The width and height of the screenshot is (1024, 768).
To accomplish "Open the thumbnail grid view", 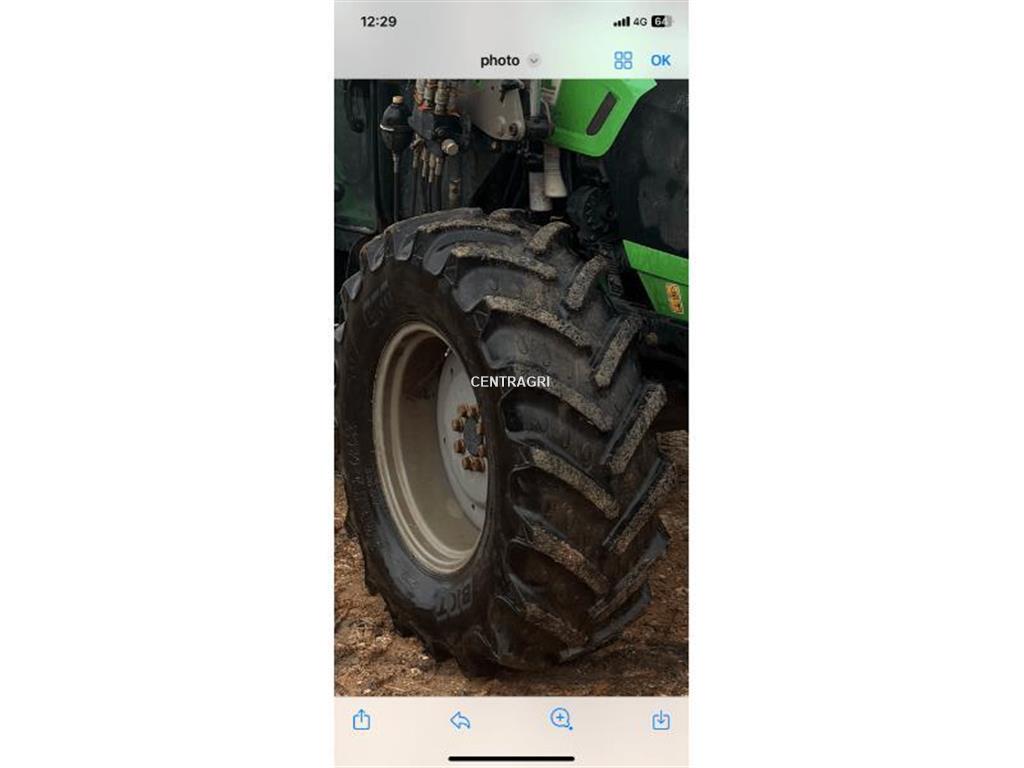I will point(623,60).
